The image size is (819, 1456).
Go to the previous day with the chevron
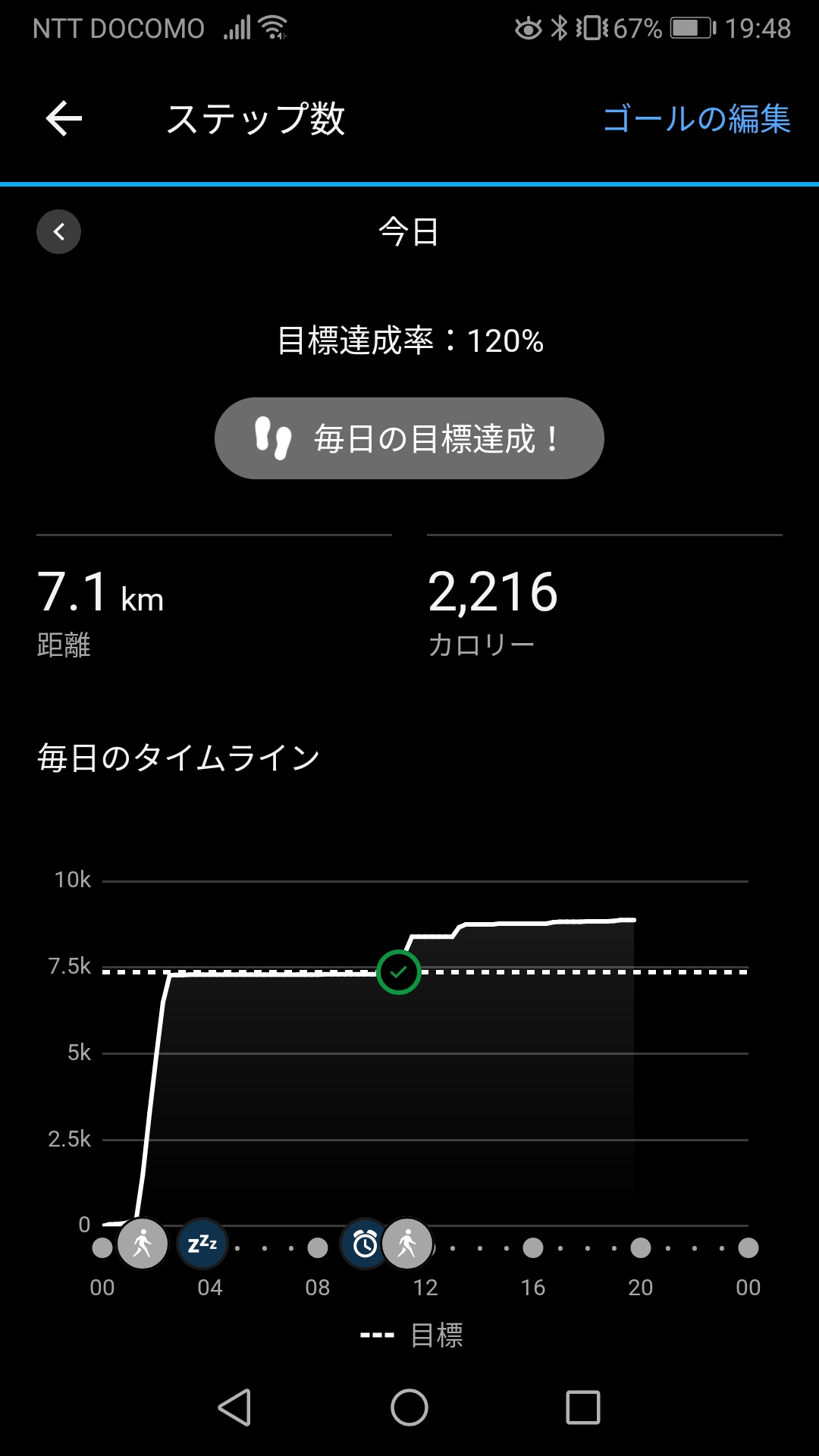[x=58, y=231]
